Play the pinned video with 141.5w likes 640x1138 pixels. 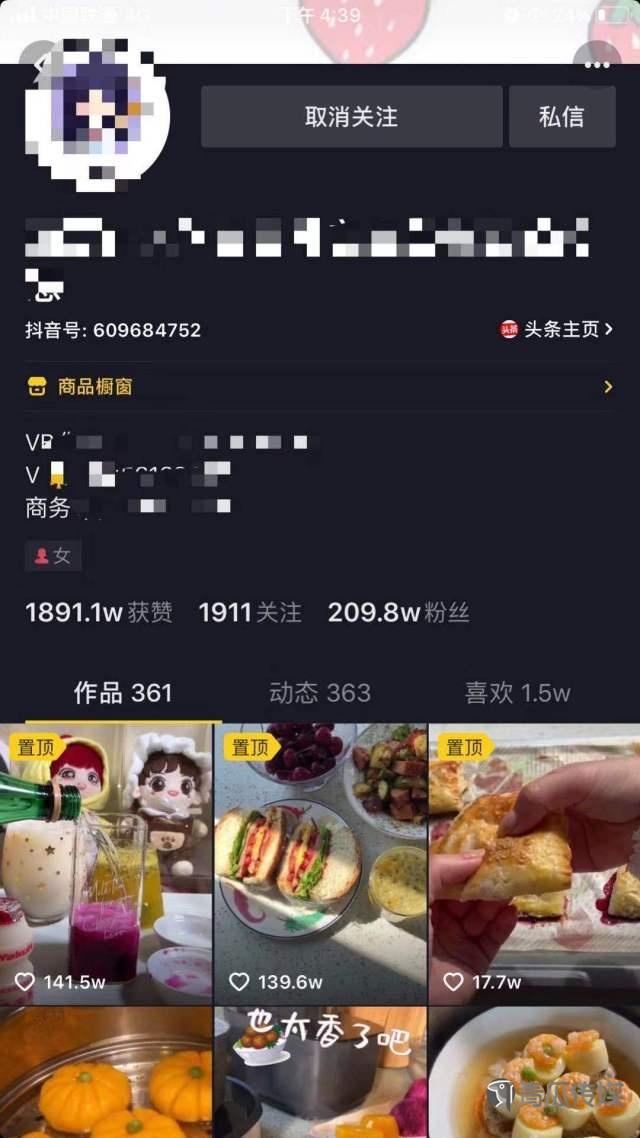106,864
